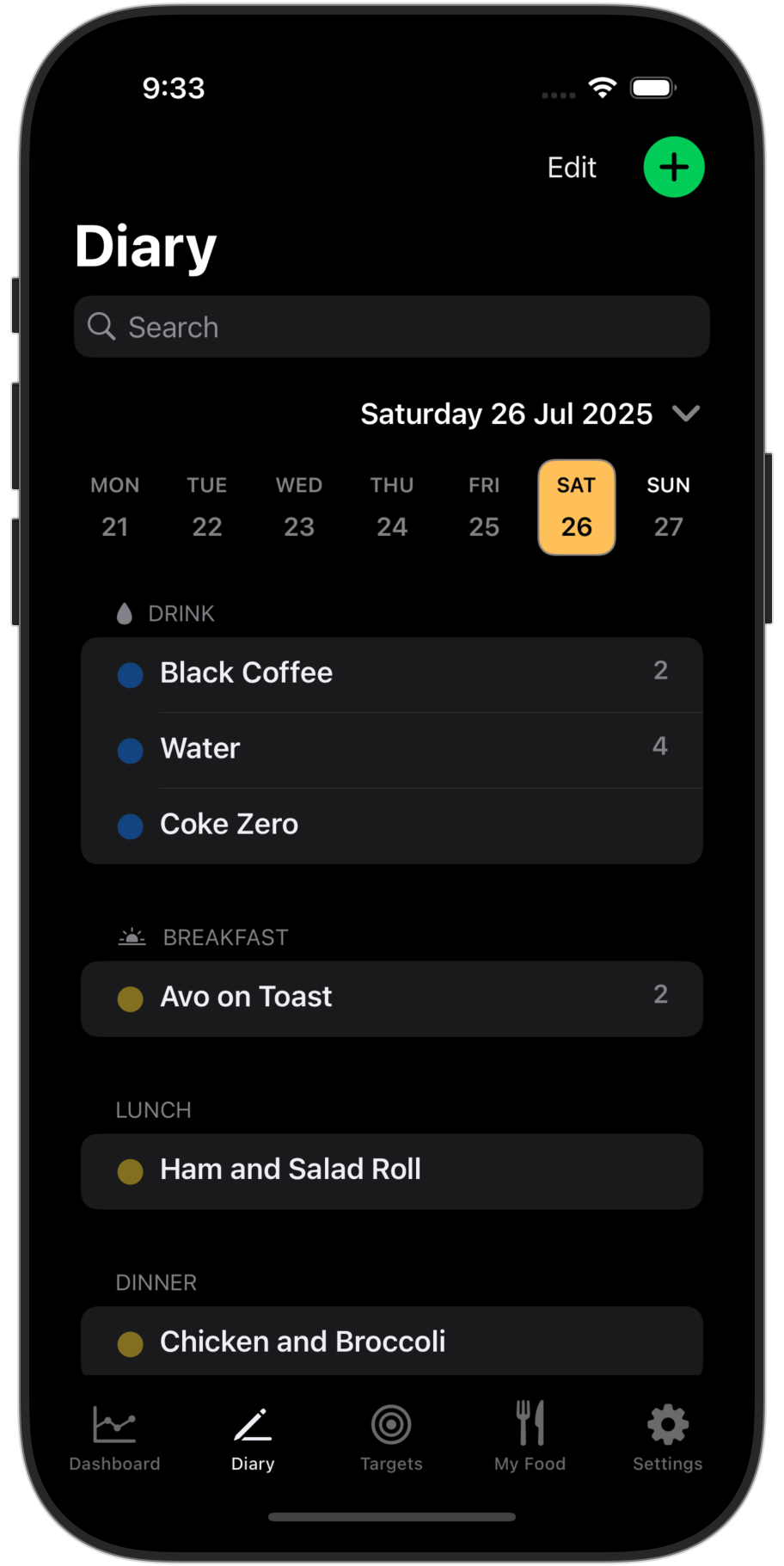The height and width of the screenshot is (1566, 784).
Task: Open the Avo on Toast entry
Action: 392,998
